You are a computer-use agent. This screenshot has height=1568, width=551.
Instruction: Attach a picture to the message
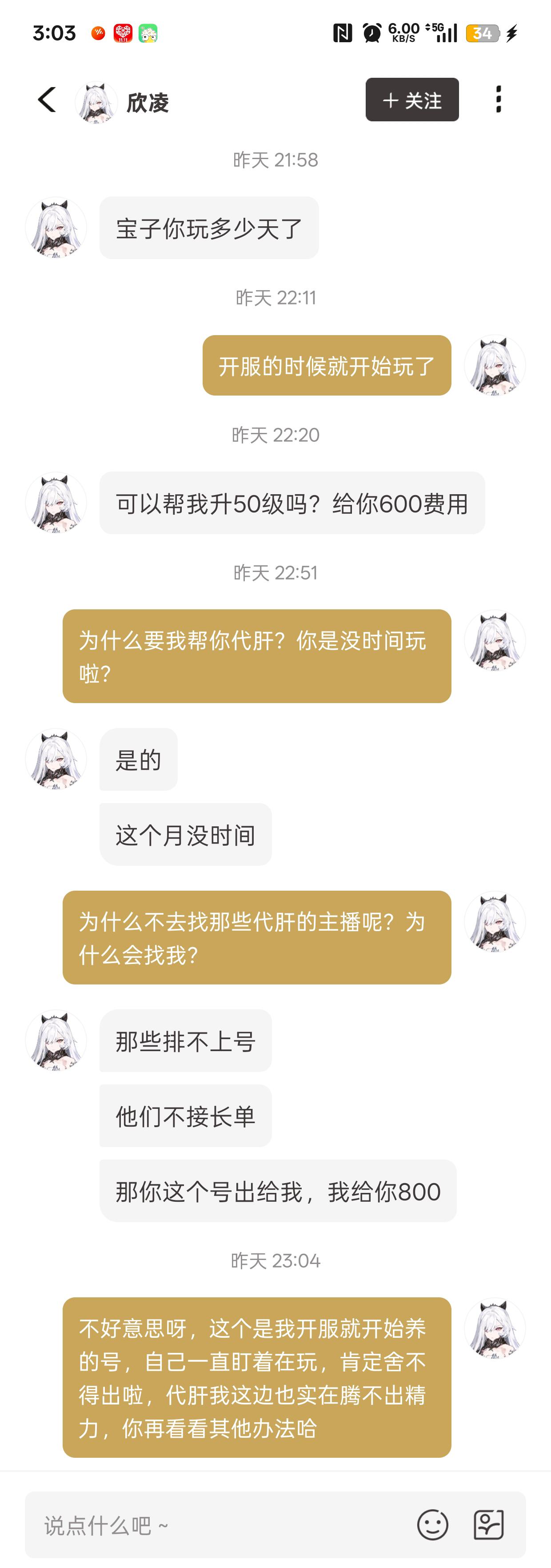coord(488,1525)
